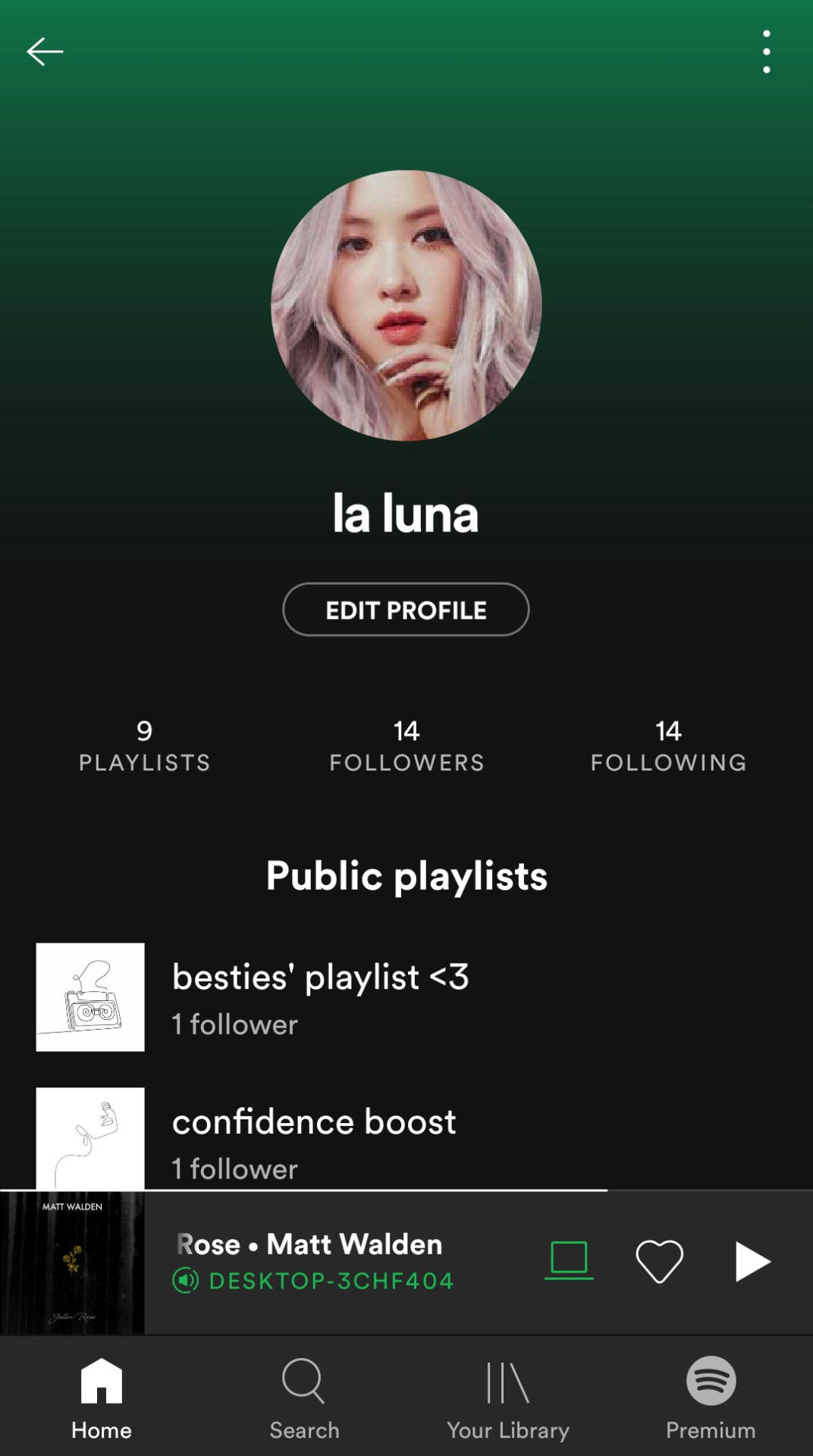Go back using the arrow icon
Viewport: 813px width, 1456px height.
point(45,52)
